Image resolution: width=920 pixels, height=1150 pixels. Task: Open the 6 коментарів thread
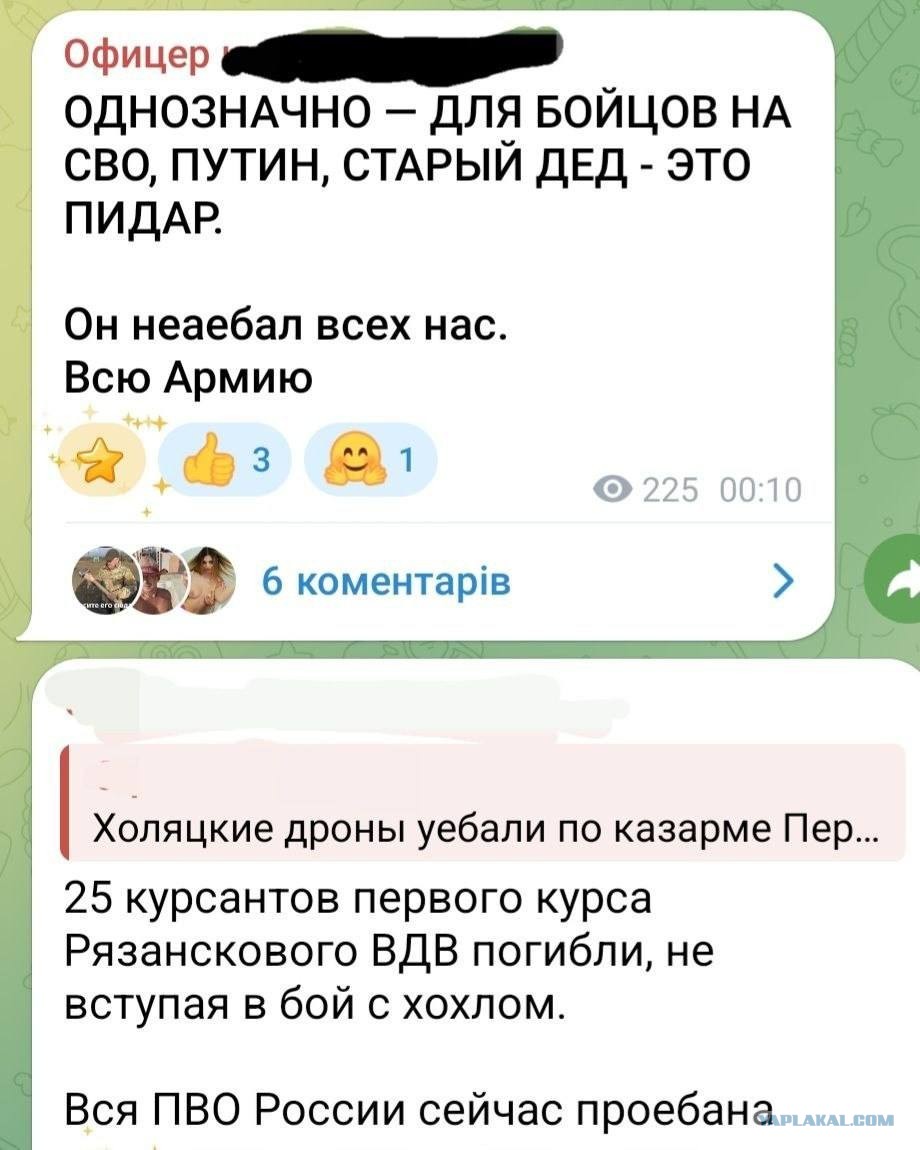[385, 582]
